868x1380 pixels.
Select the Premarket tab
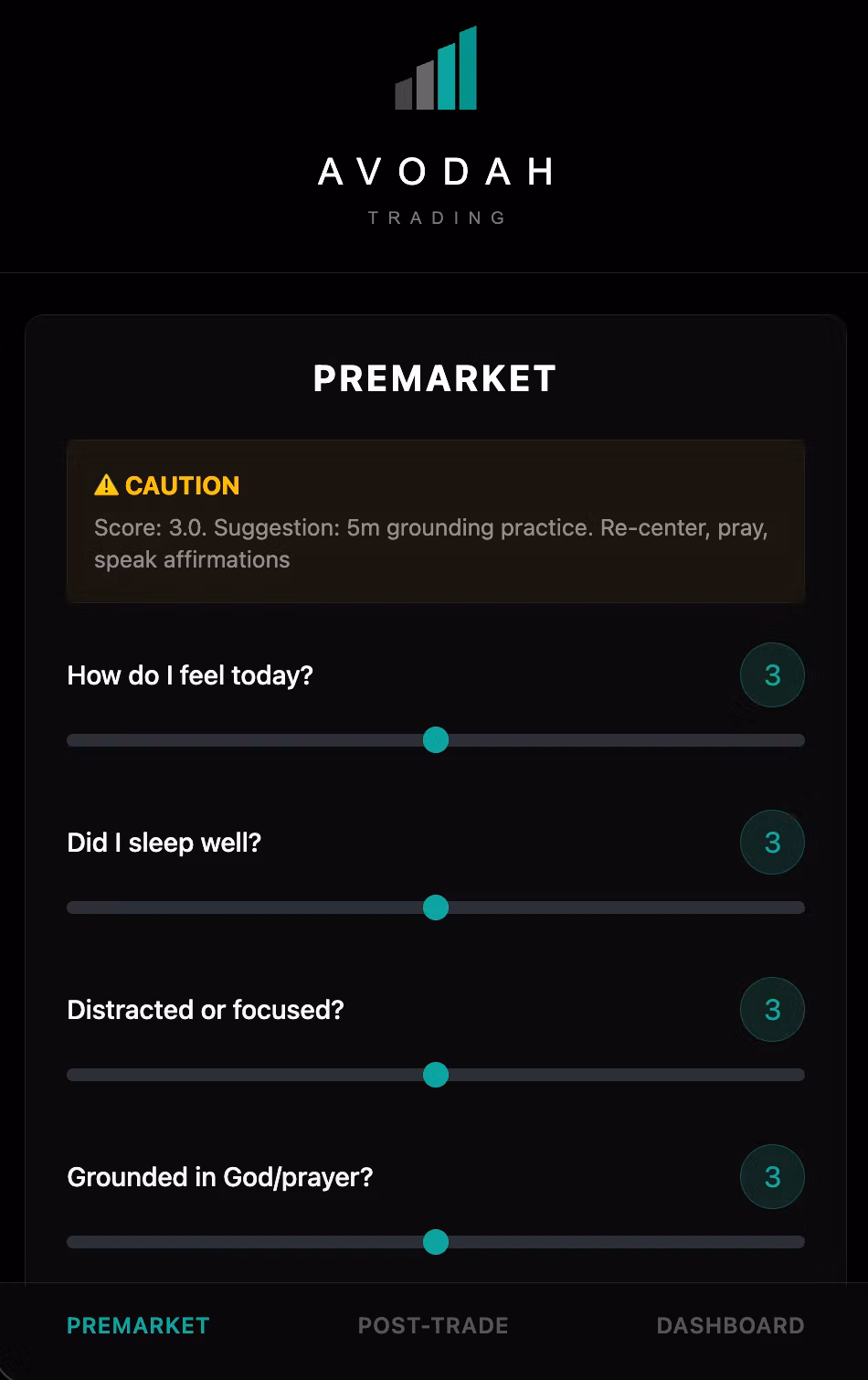tap(138, 1325)
